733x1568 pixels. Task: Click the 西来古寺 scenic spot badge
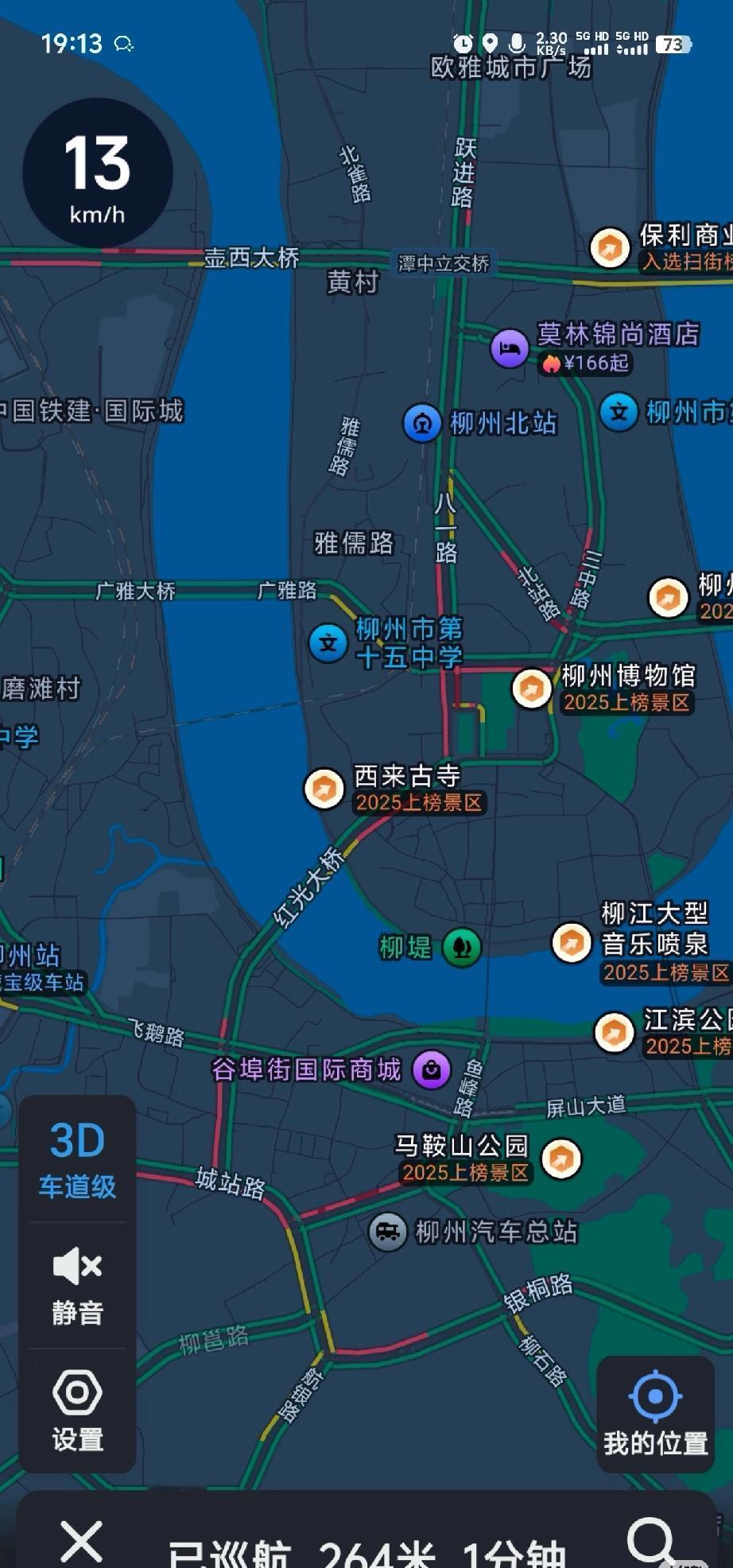pyautogui.click(x=324, y=789)
